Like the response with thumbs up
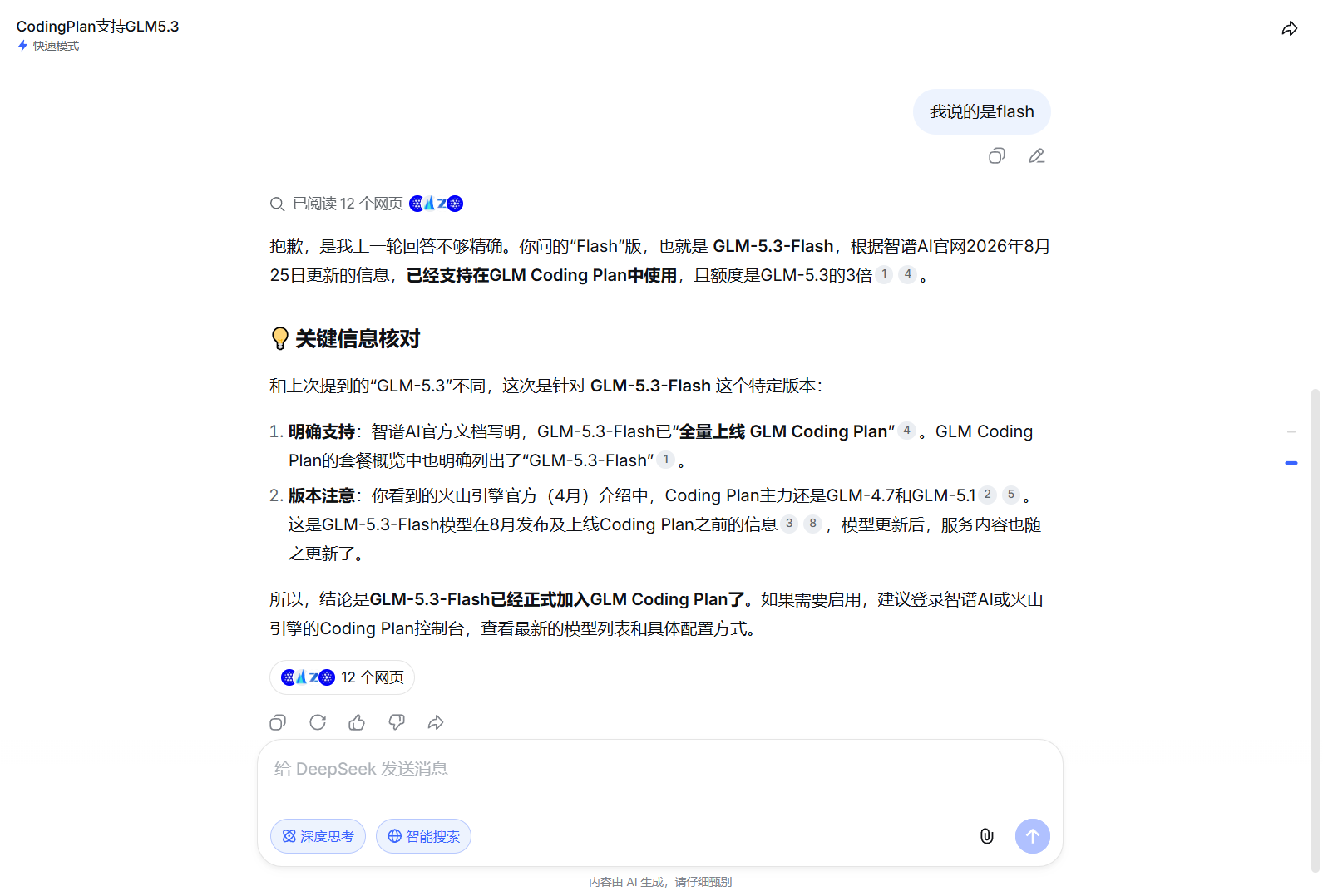Viewport: 1323px width, 896px height. 357,722
